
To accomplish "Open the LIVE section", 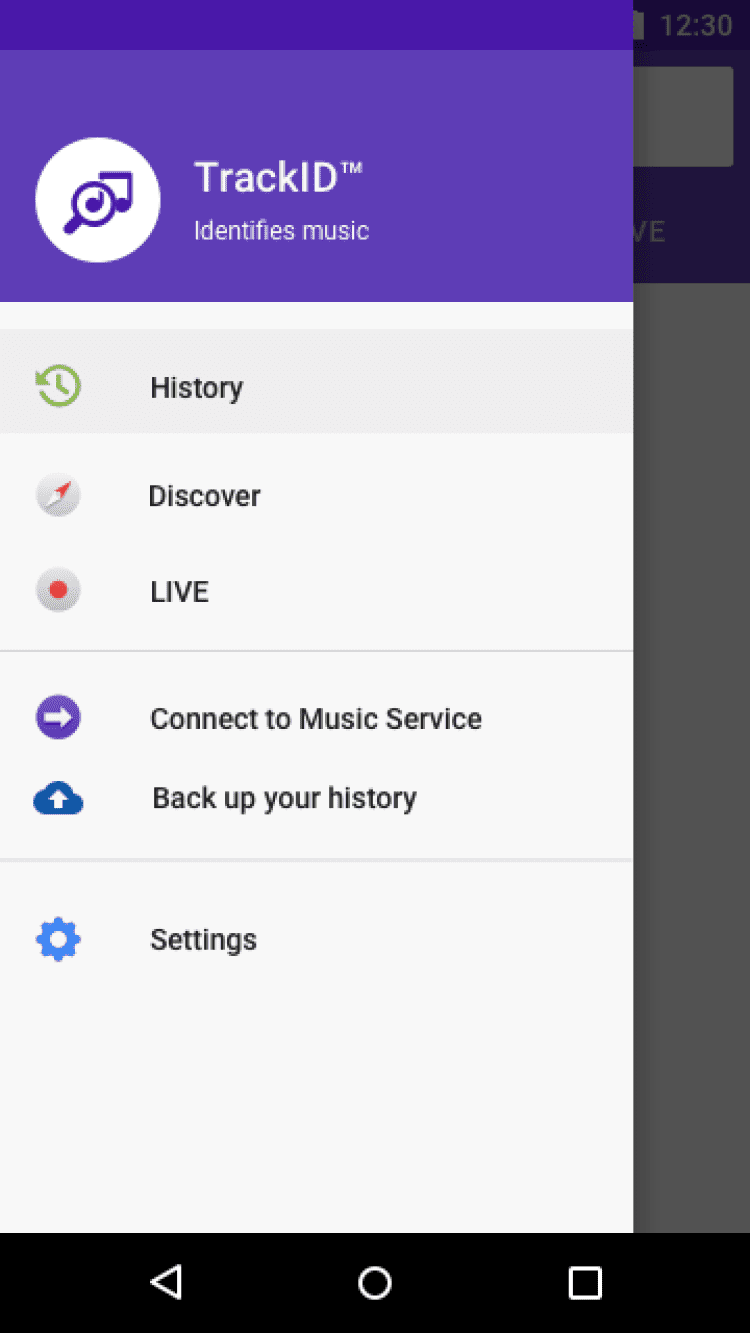I will tap(180, 591).
